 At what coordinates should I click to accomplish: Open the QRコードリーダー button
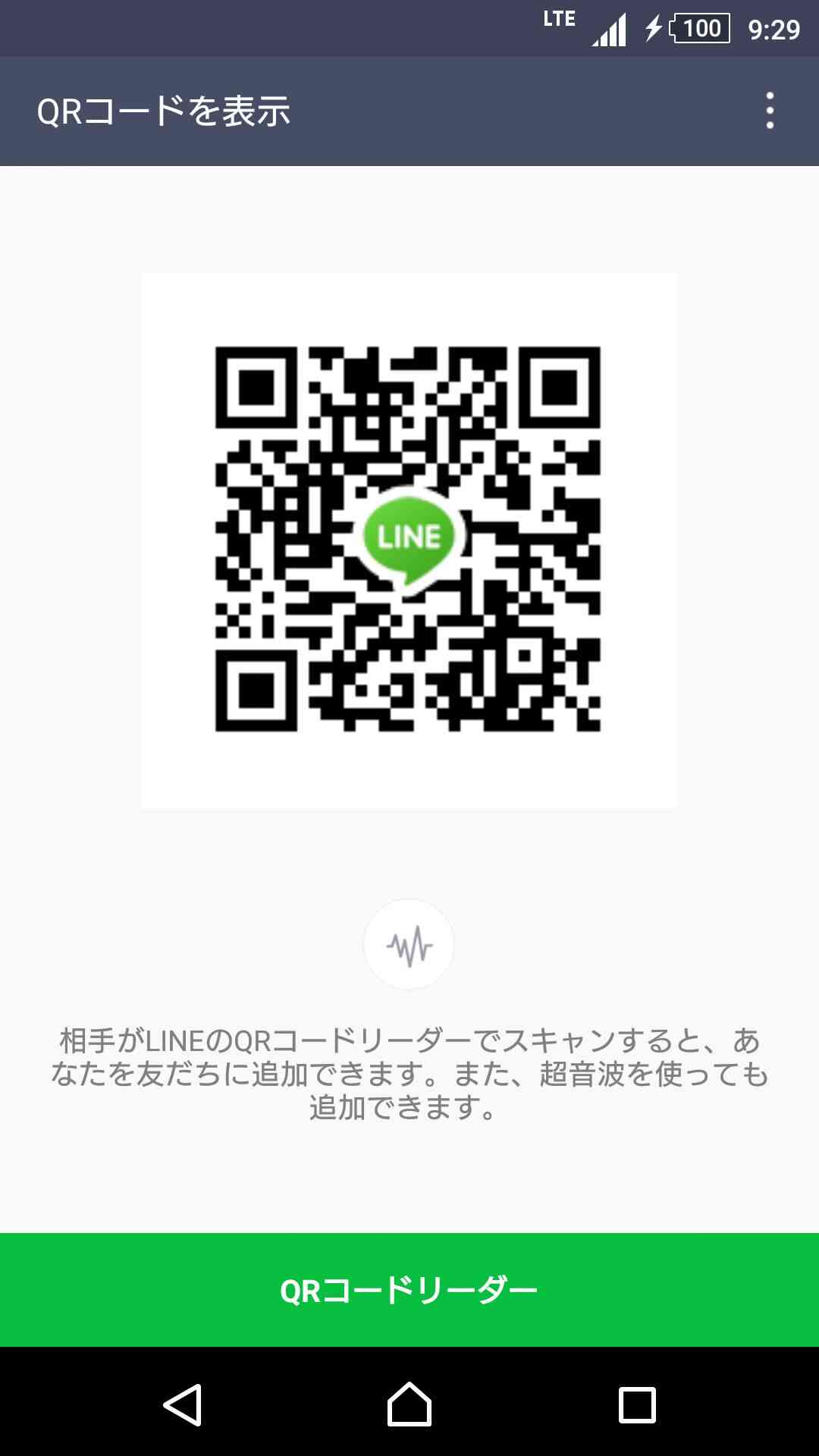pyautogui.click(x=409, y=1290)
